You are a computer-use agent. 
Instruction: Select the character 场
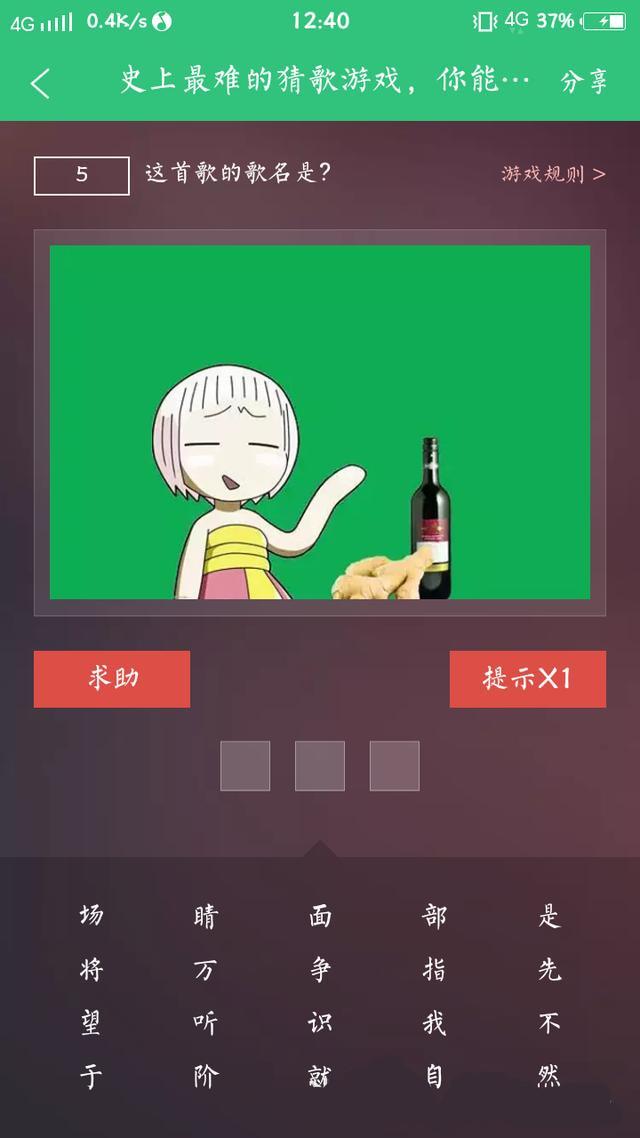pos(91,915)
